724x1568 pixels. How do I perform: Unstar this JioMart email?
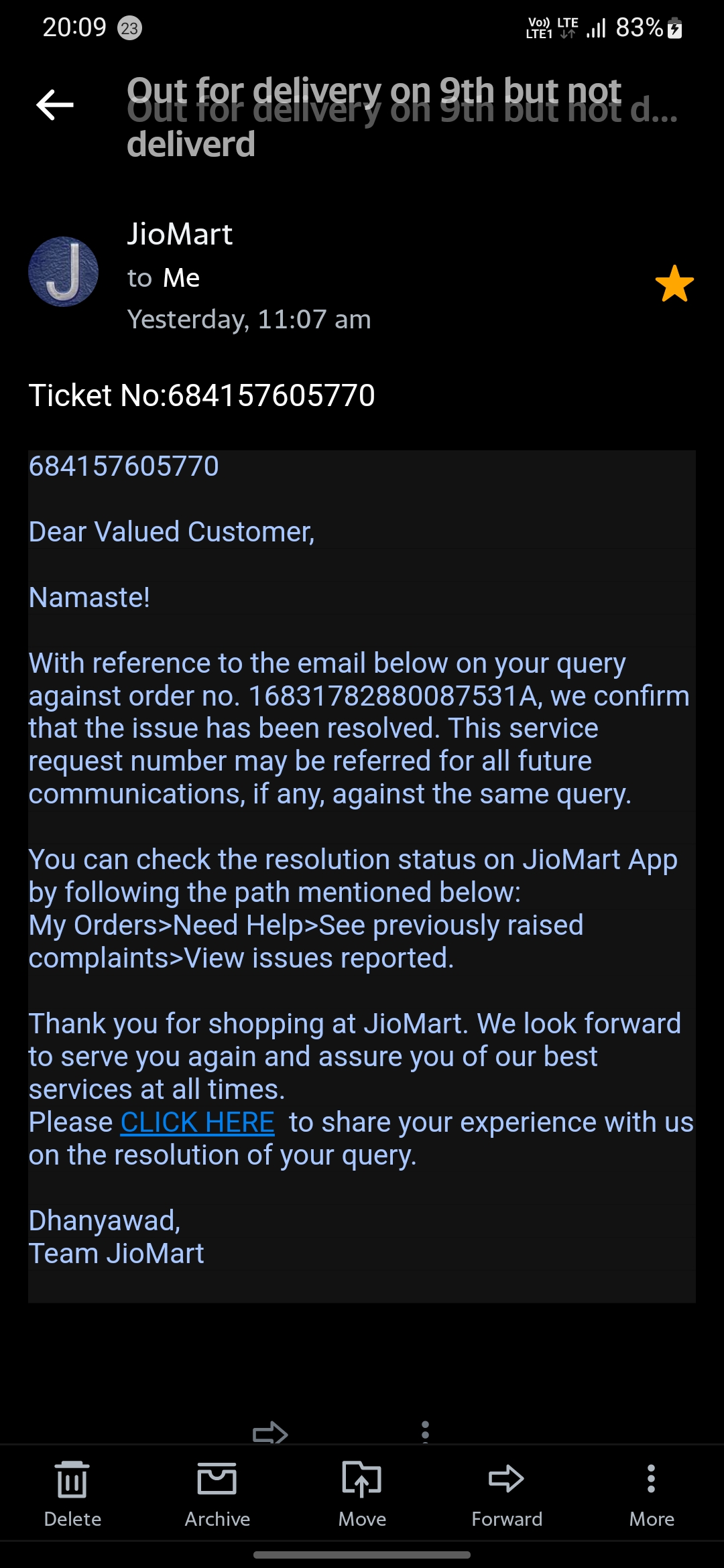[x=674, y=283]
